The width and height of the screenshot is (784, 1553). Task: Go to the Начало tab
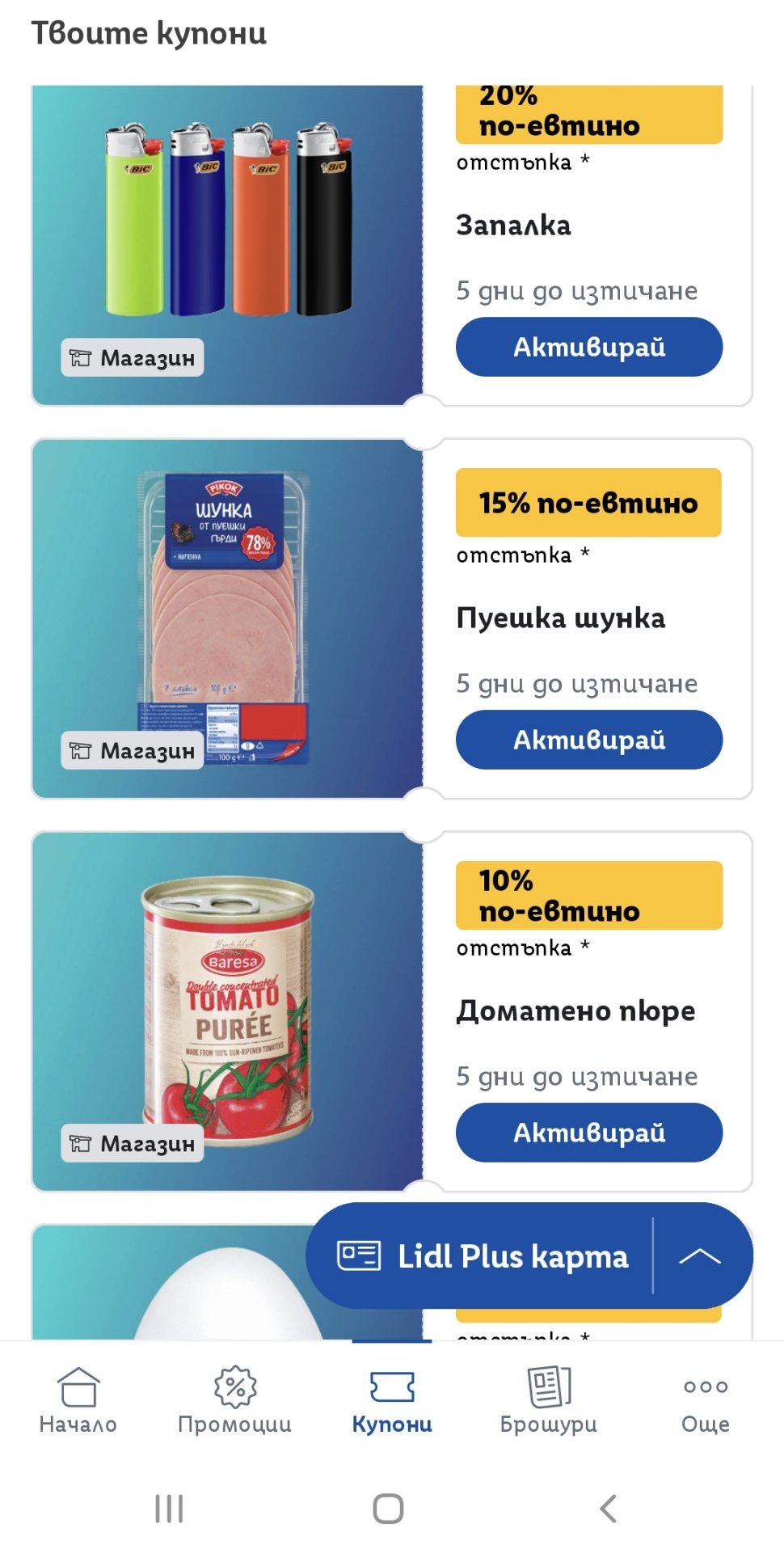pyautogui.click(x=78, y=1400)
